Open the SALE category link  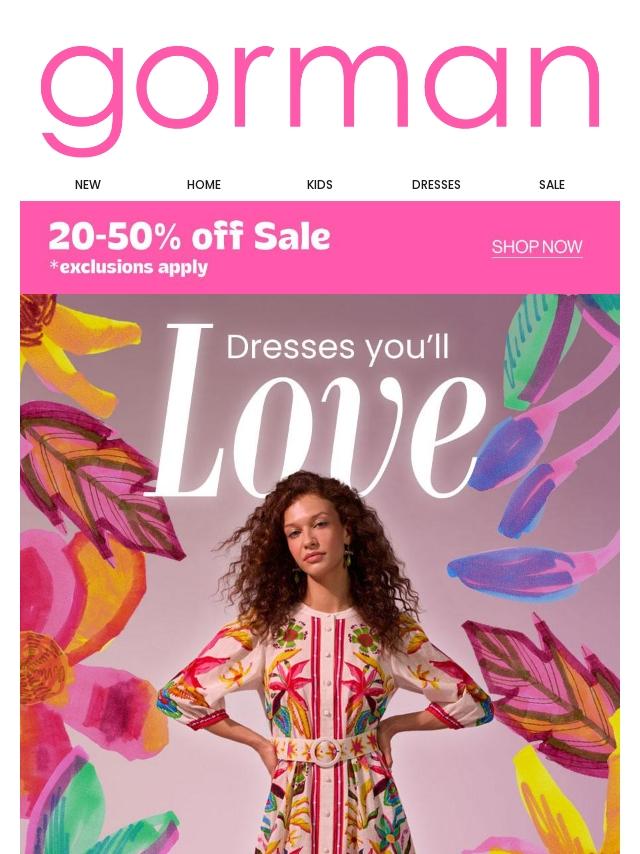(552, 185)
